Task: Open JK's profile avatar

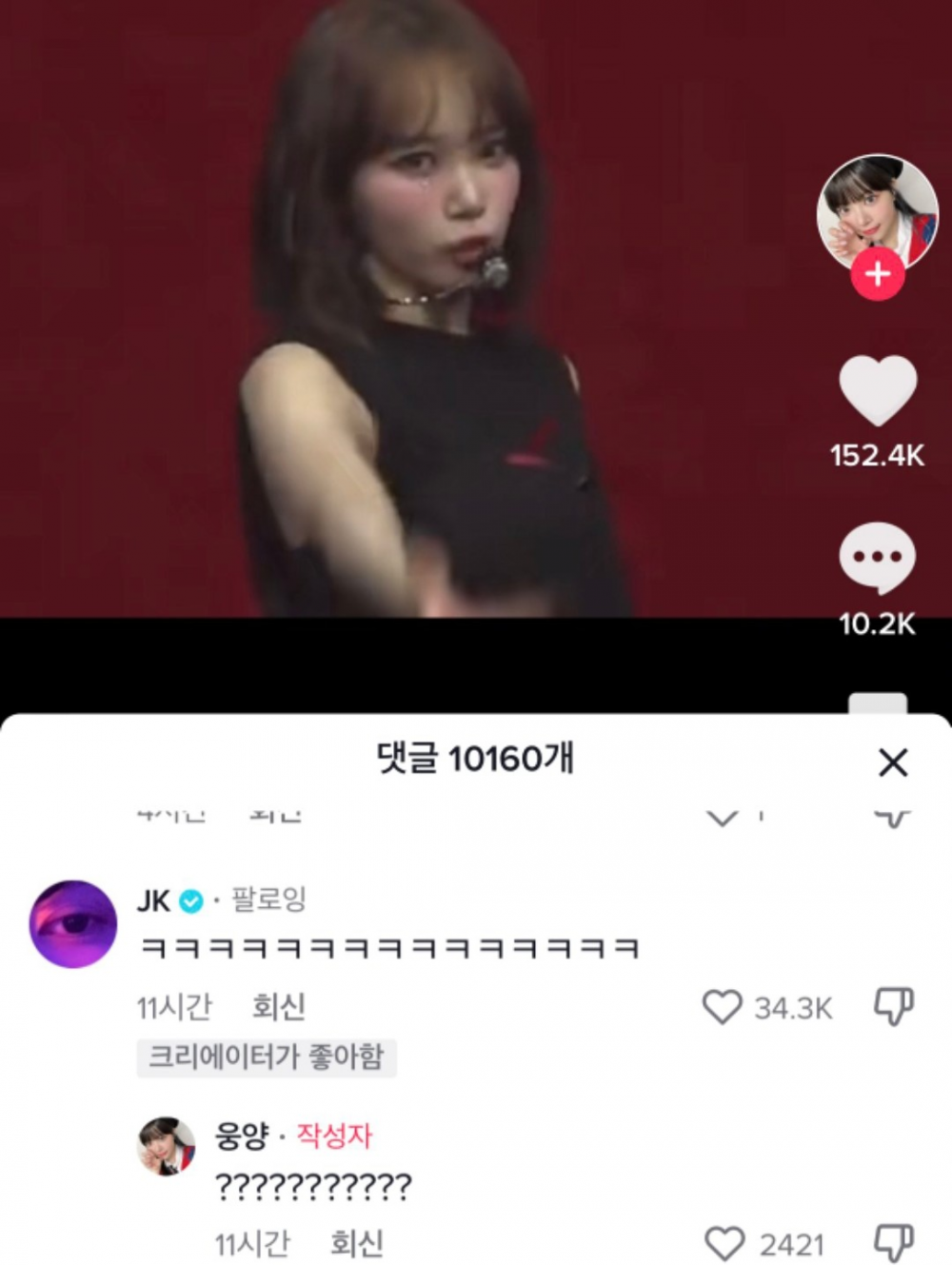Action: [73, 923]
